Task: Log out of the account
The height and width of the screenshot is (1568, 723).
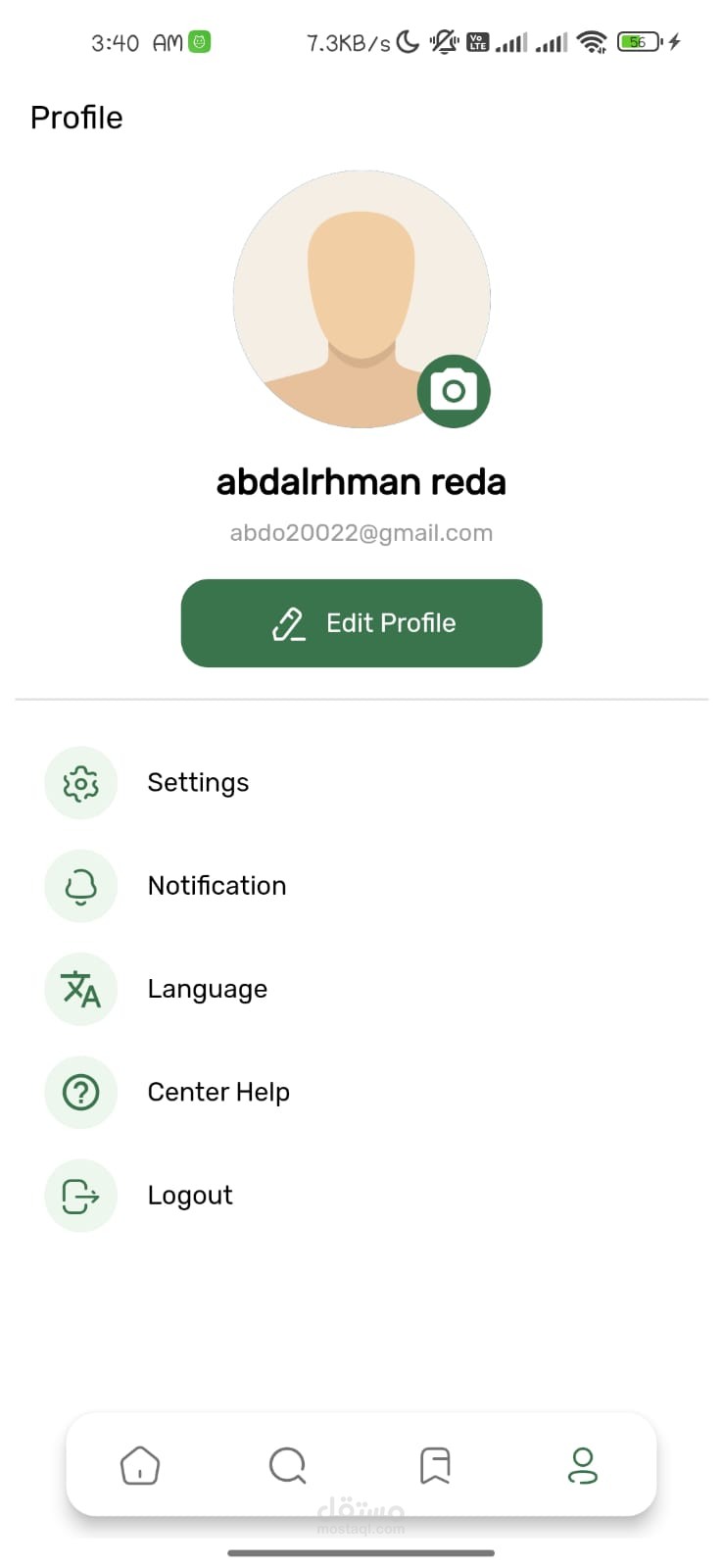Action: click(x=190, y=1196)
